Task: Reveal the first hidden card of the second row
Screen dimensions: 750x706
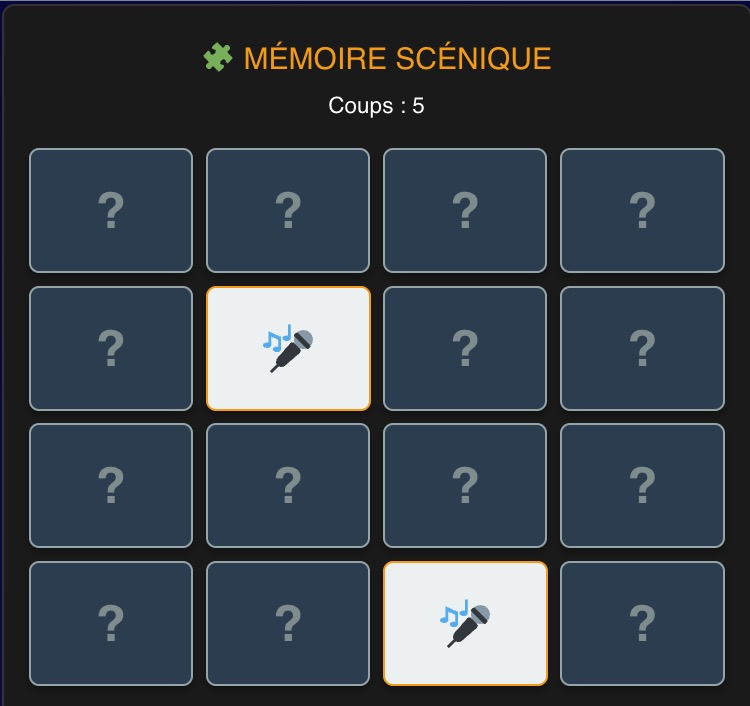Action: point(111,348)
